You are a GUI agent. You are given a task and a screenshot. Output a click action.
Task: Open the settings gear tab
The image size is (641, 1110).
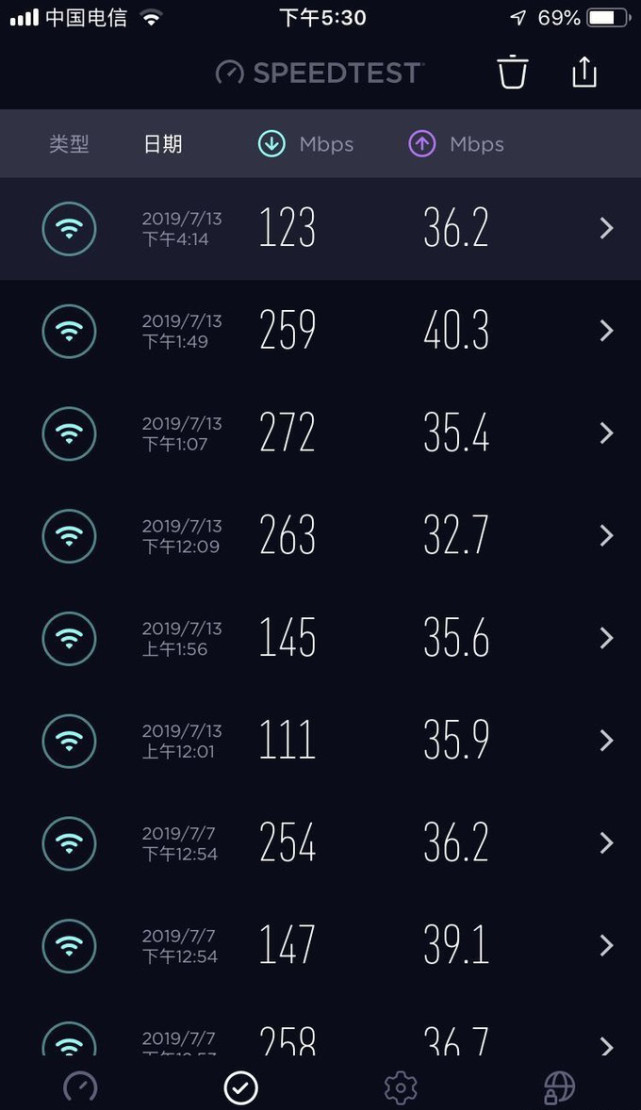click(x=400, y=1087)
